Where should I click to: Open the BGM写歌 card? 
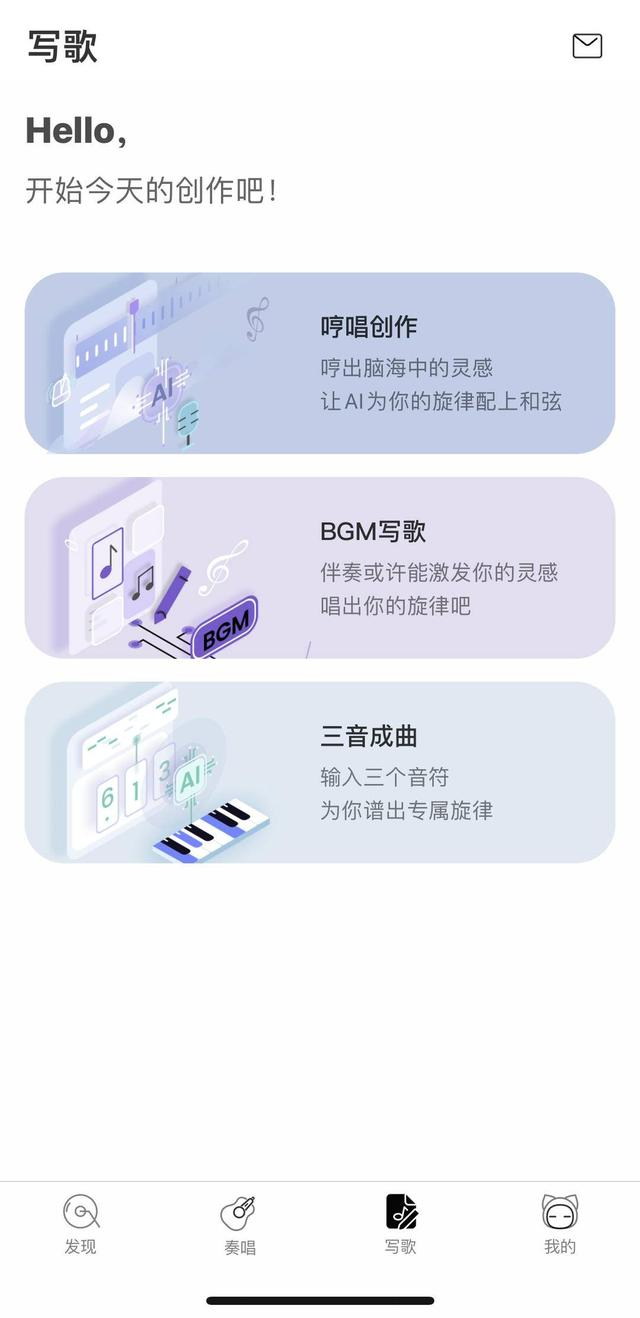(320, 568)
